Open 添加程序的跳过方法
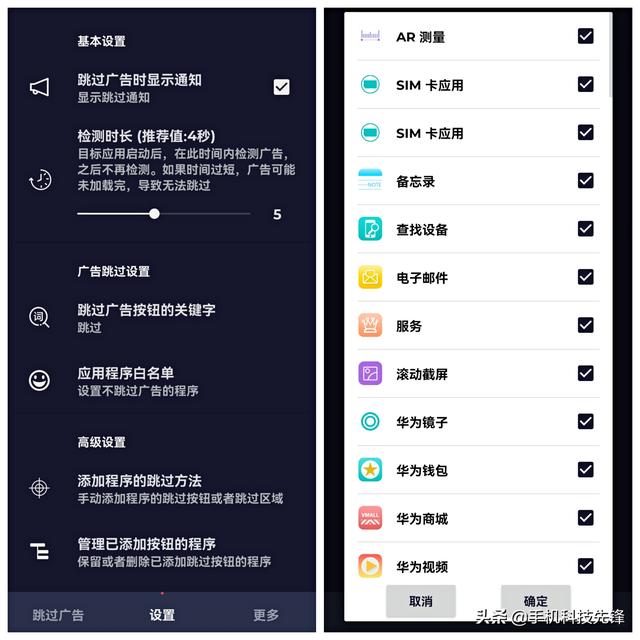Image resolution: width=640 pixels, height=640 pixels. click(166, 488)
